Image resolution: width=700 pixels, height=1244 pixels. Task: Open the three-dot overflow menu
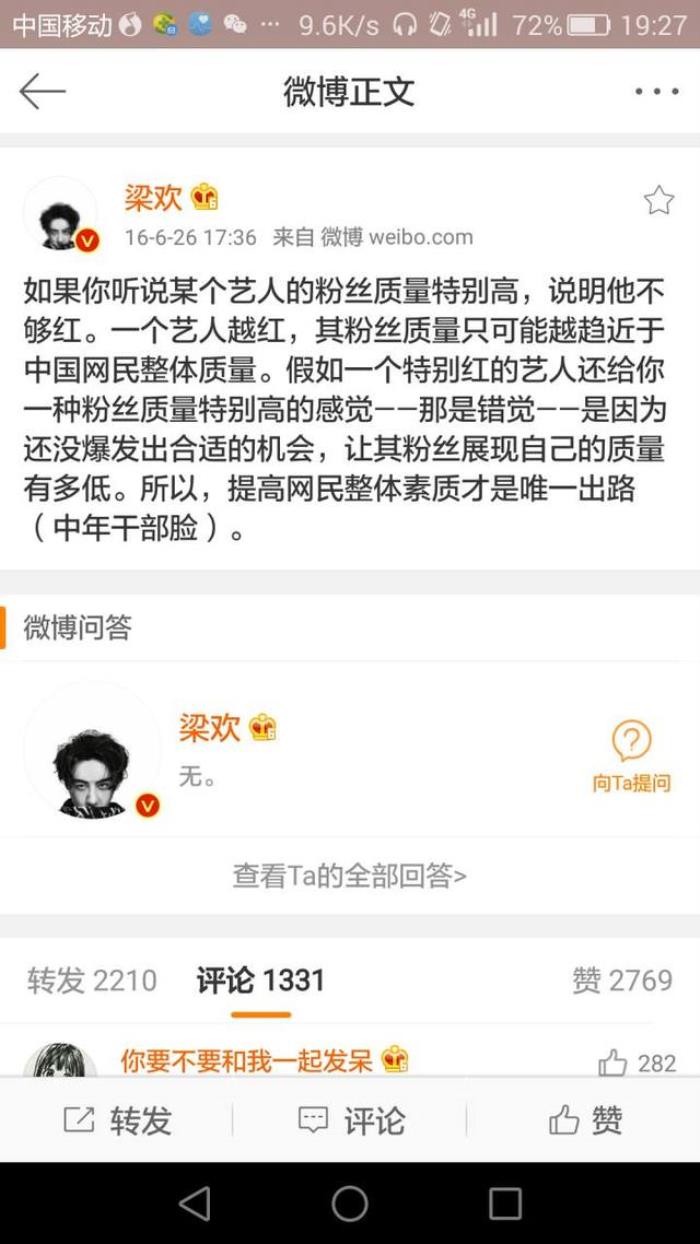[656, 92]
